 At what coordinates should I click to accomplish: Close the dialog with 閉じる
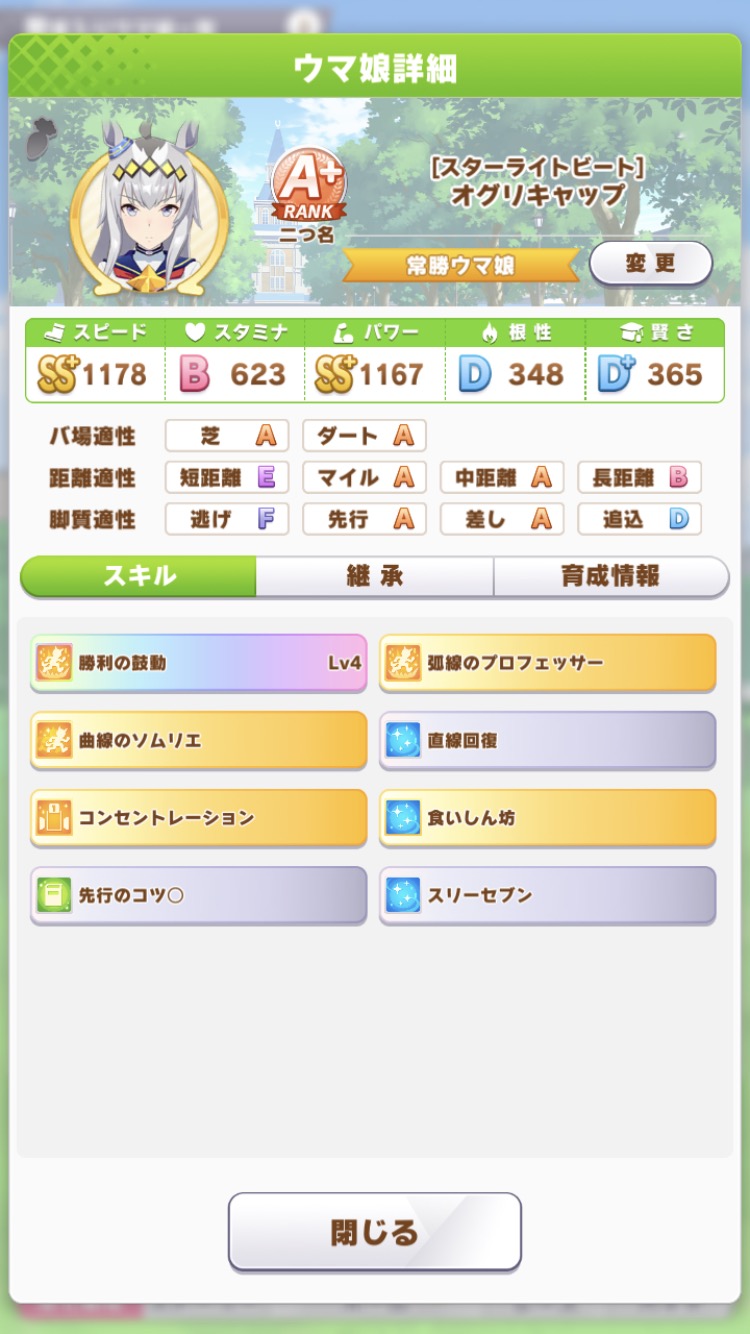click(375, 1231)
